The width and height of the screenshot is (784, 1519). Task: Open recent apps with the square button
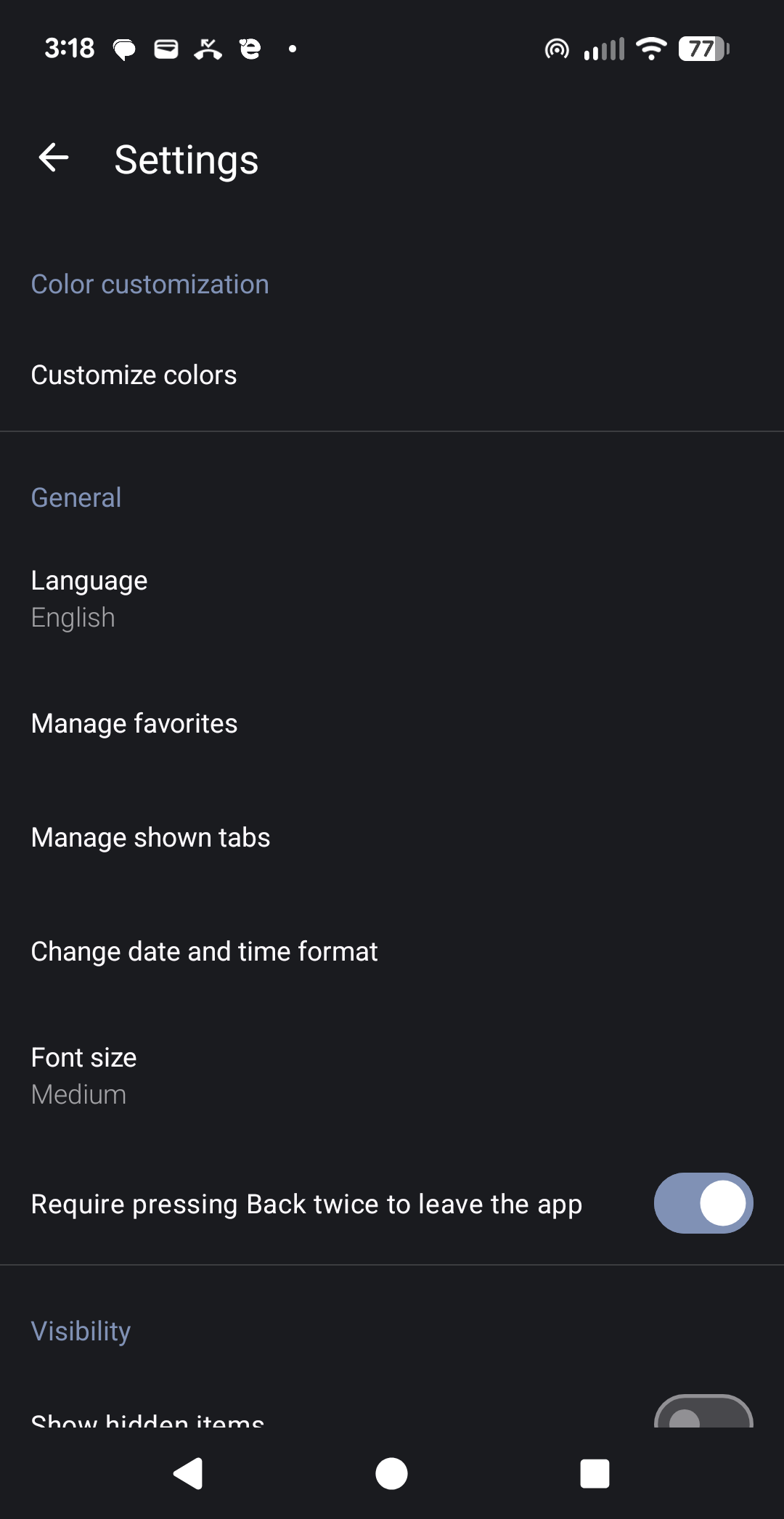594,1473
